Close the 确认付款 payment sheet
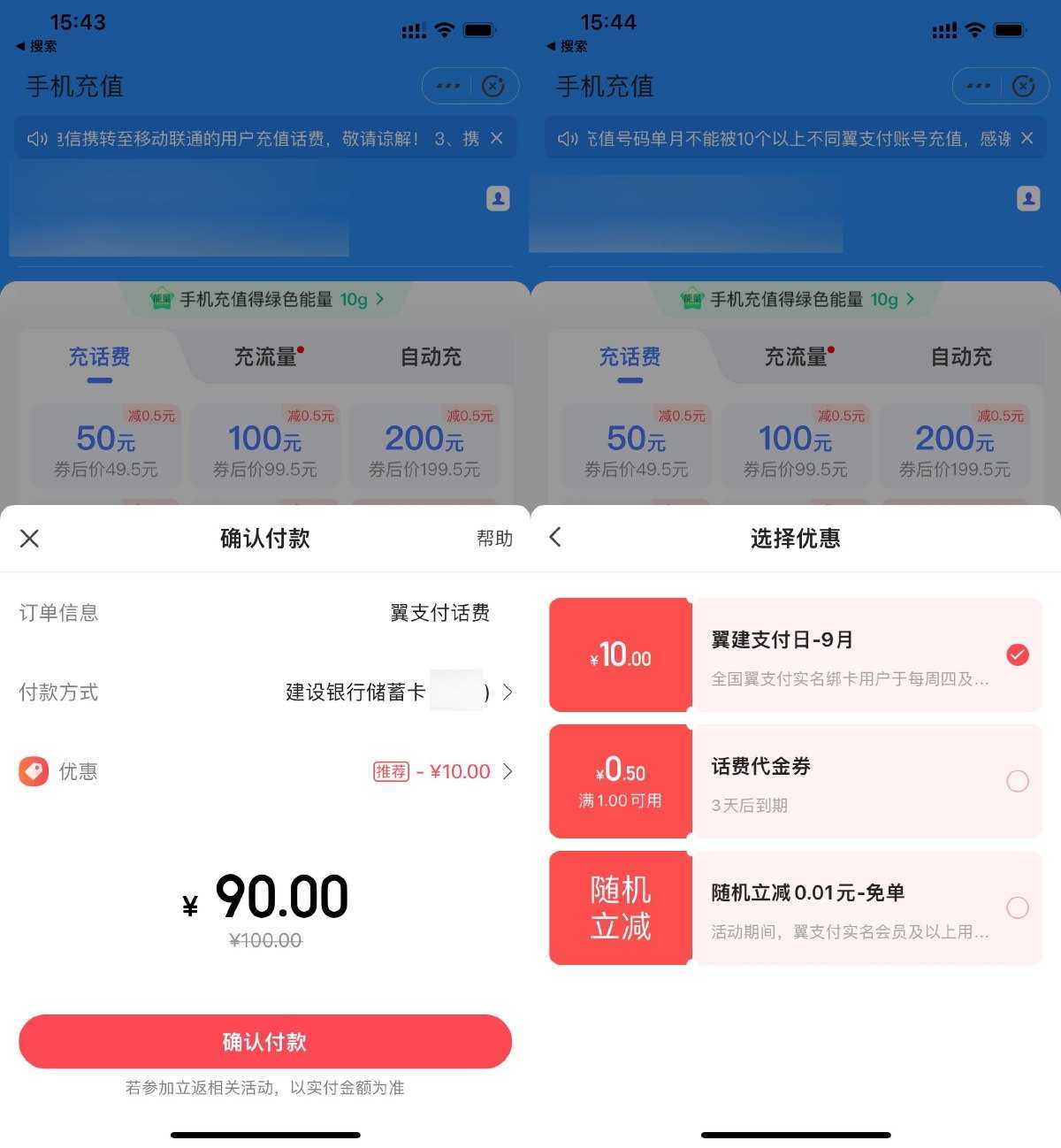 pos(29,539)
